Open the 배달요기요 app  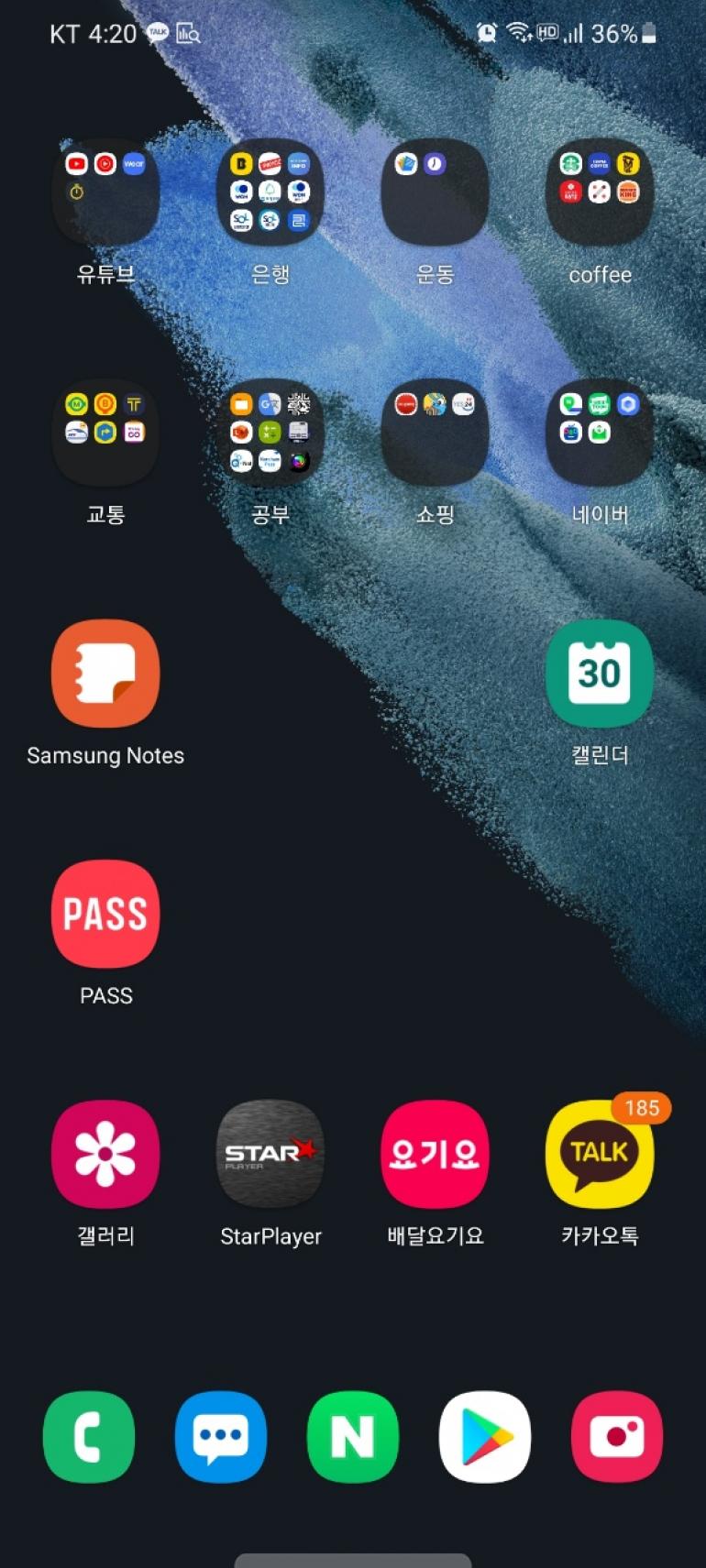tap(435, 1154)
